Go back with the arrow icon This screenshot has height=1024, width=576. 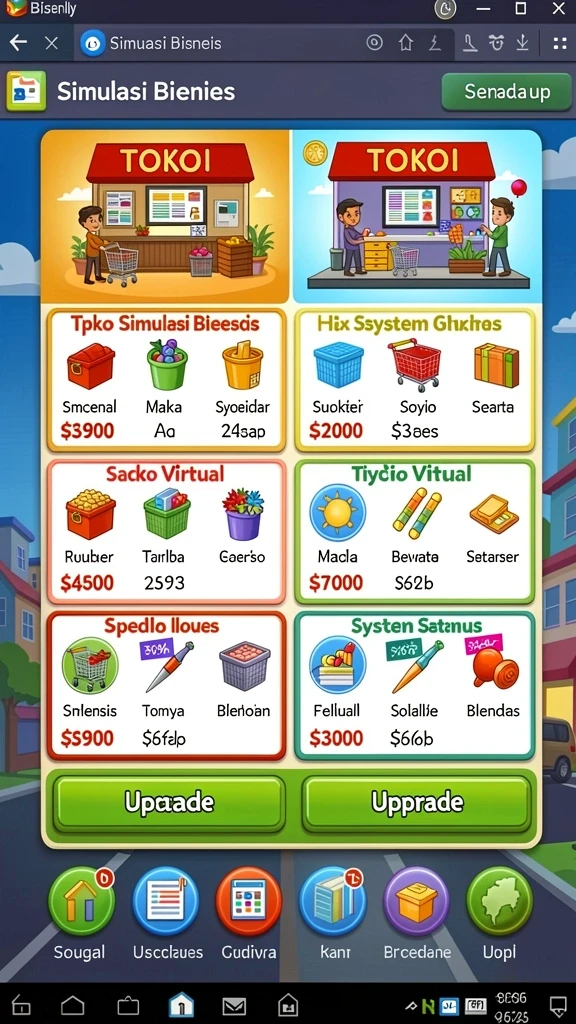(18, 43)
